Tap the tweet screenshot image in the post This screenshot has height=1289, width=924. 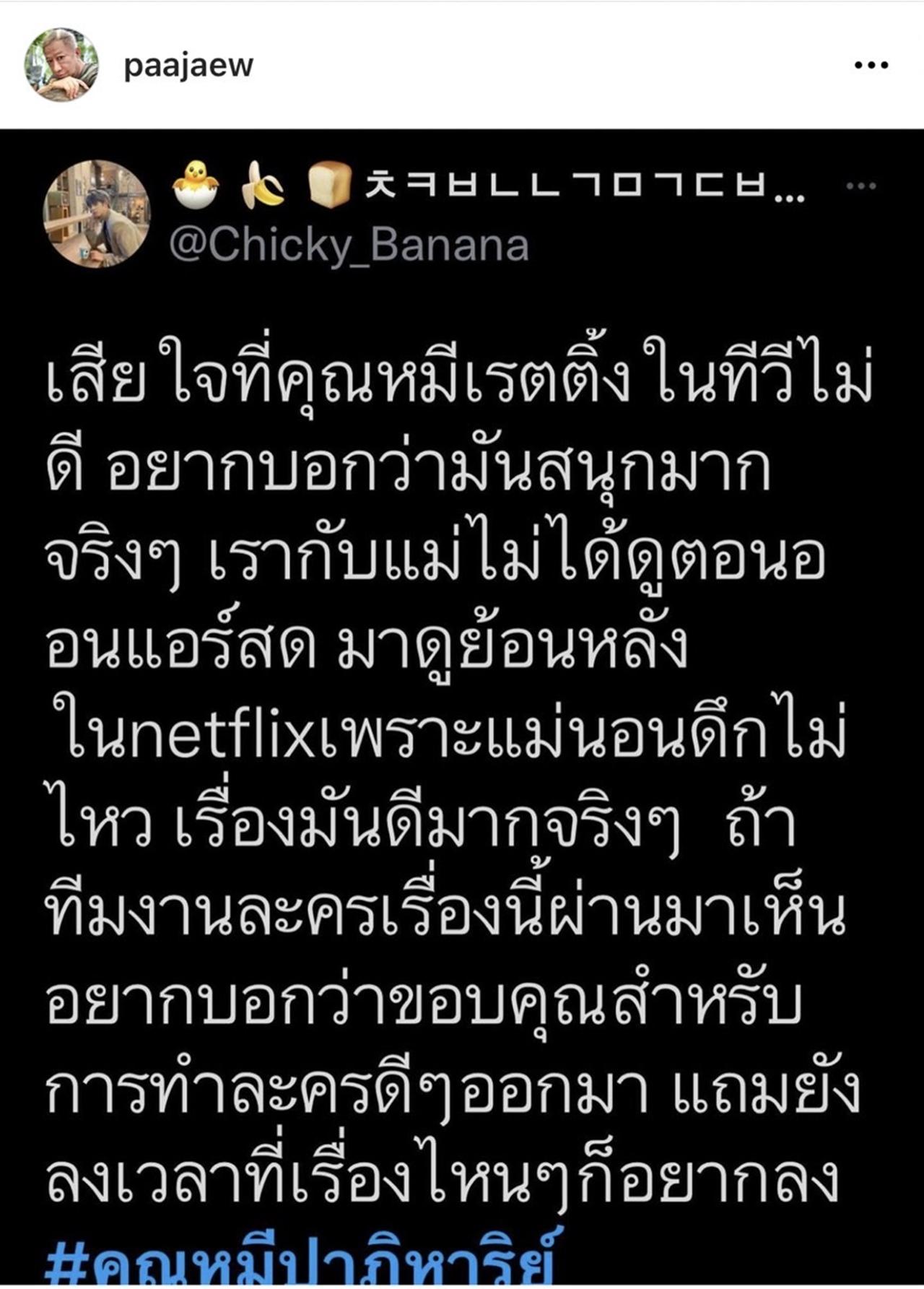pyautogui.click(x=462, y=708)
